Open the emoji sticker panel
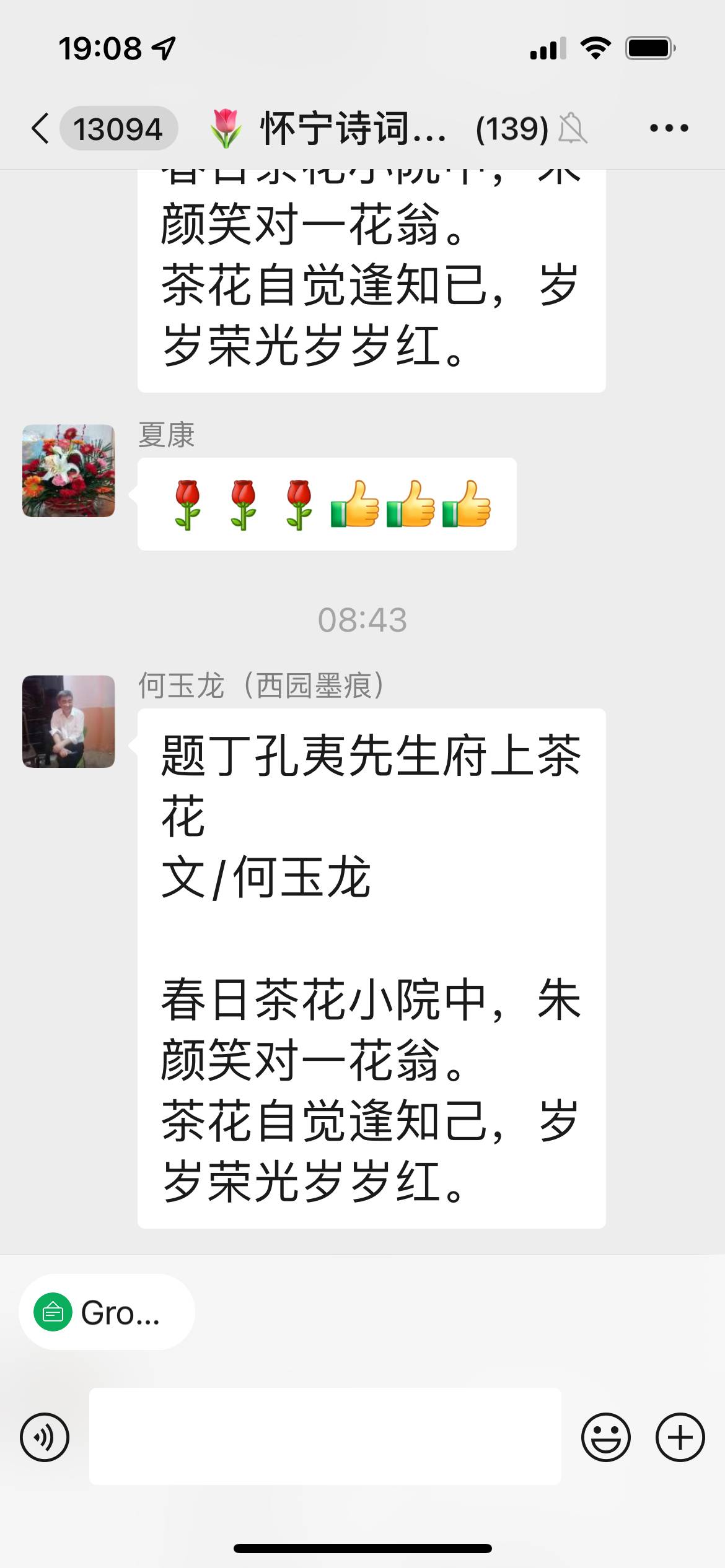725x1568 pixels. 605,1437
